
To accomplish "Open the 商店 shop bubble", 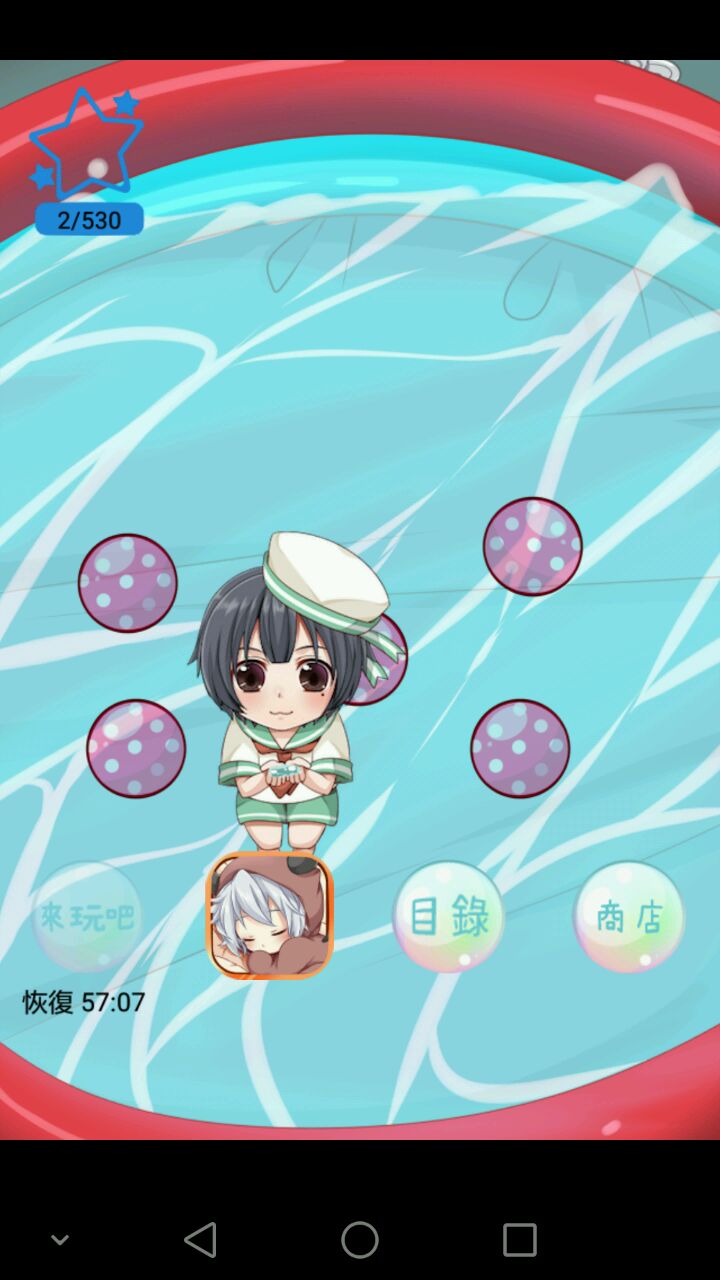I will pos(628,916).
